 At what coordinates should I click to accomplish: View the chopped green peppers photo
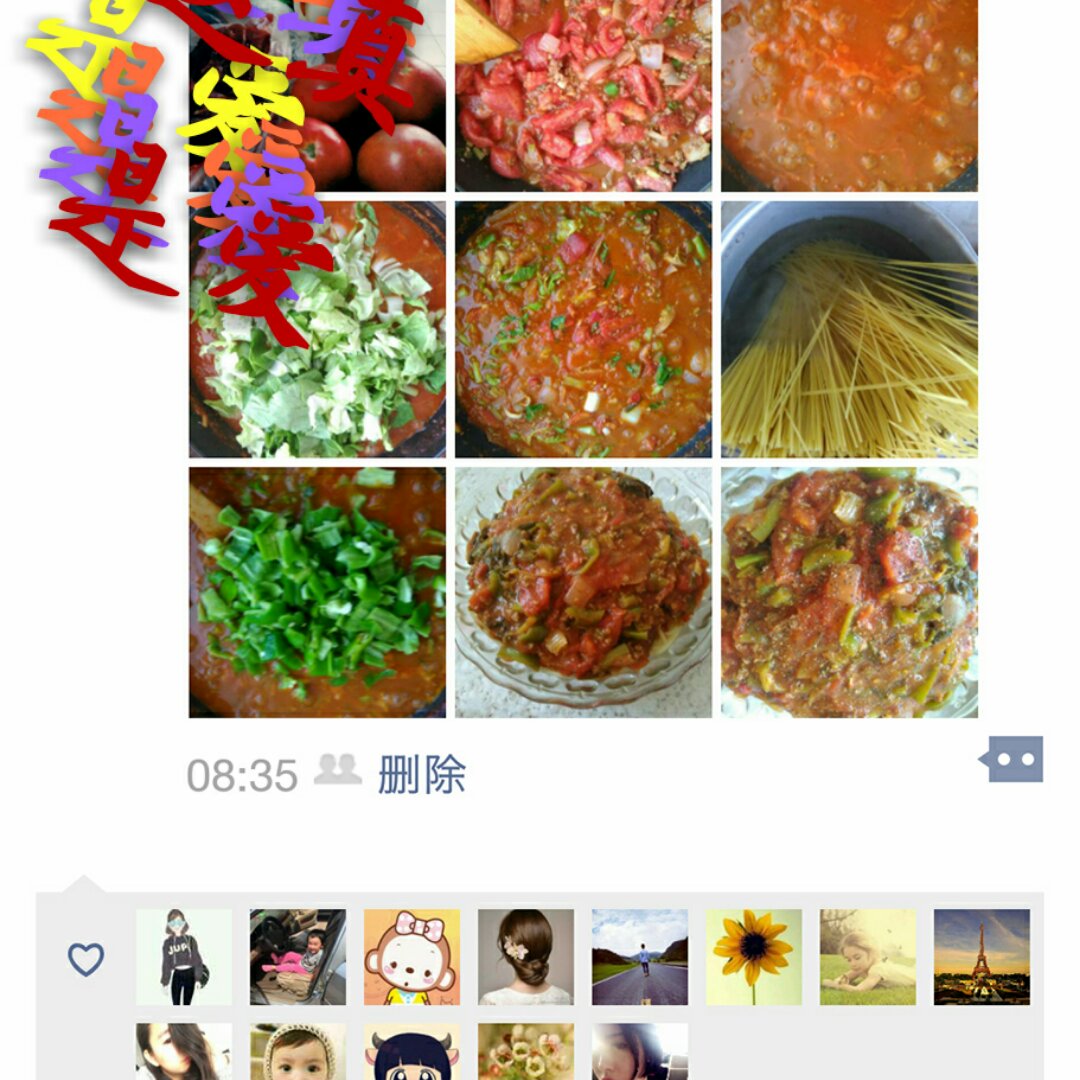coord(317,592)
